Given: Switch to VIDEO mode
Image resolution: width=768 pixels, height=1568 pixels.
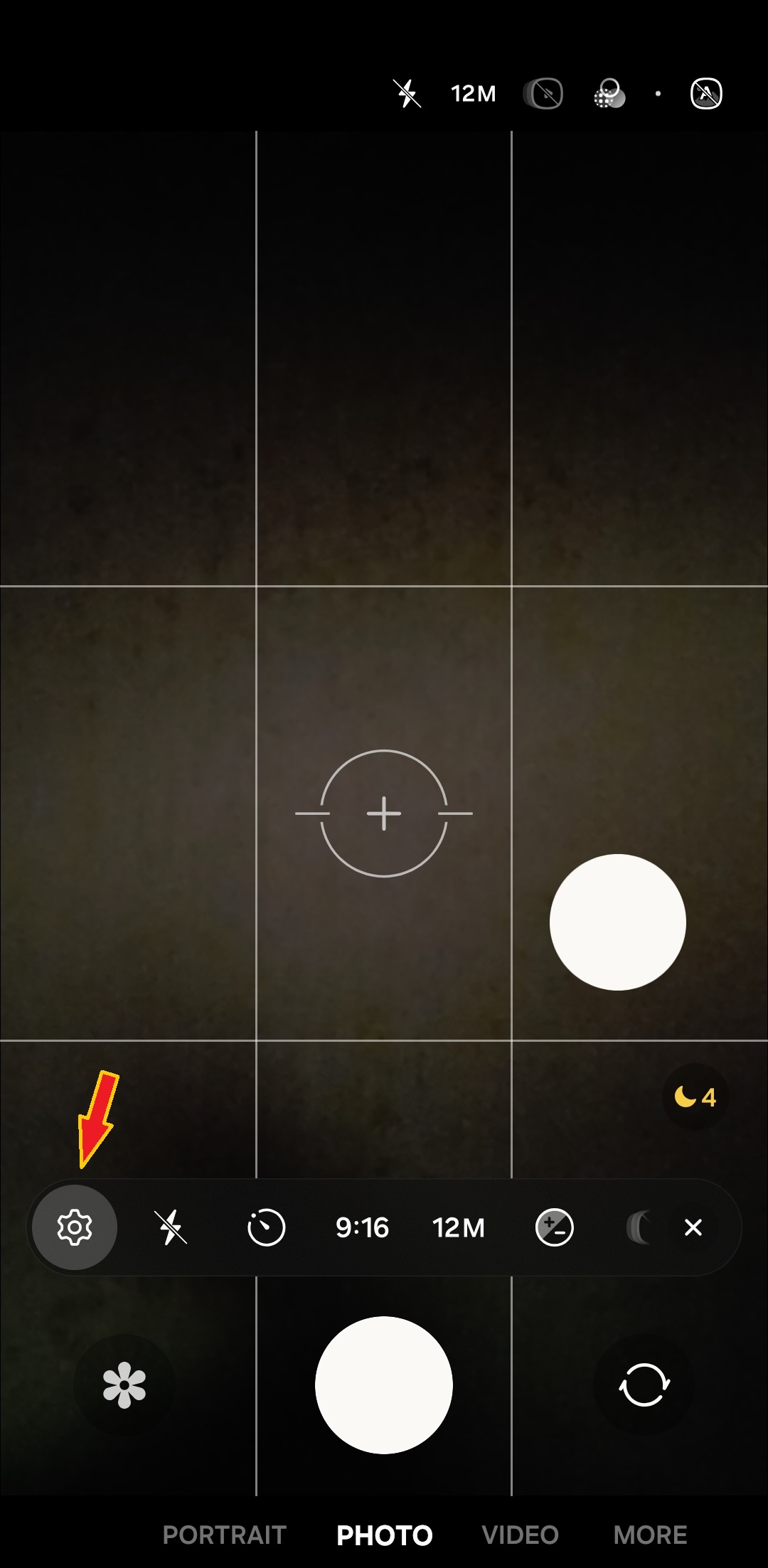Looking at the screenshot, I should coord(520,1535).
